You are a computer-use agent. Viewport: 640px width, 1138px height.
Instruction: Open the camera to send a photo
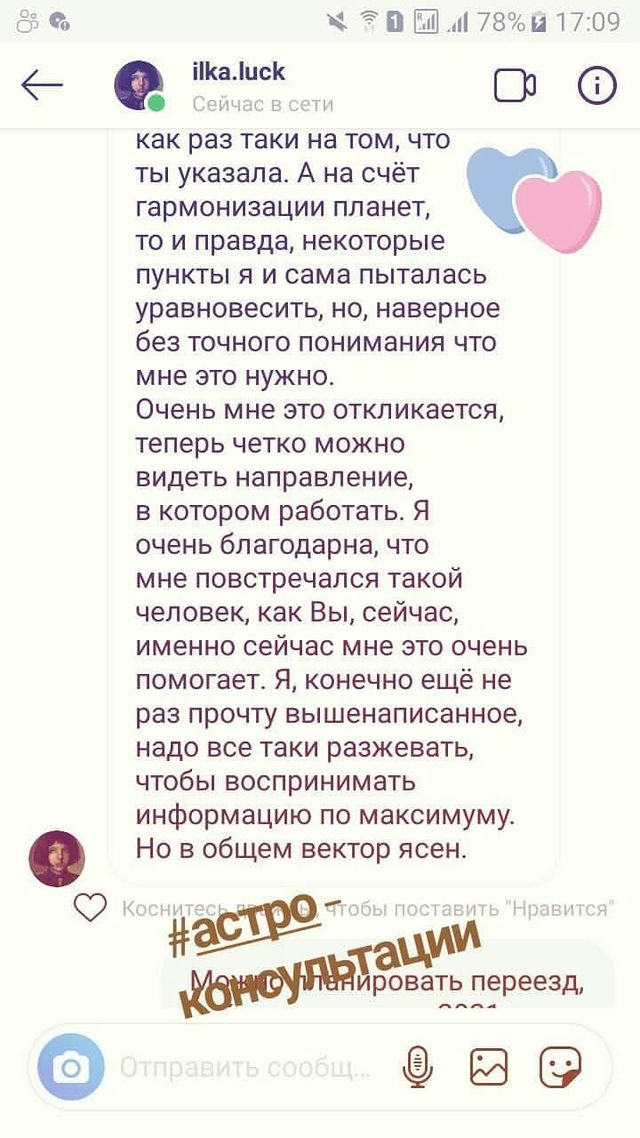tap(71, 1068)
